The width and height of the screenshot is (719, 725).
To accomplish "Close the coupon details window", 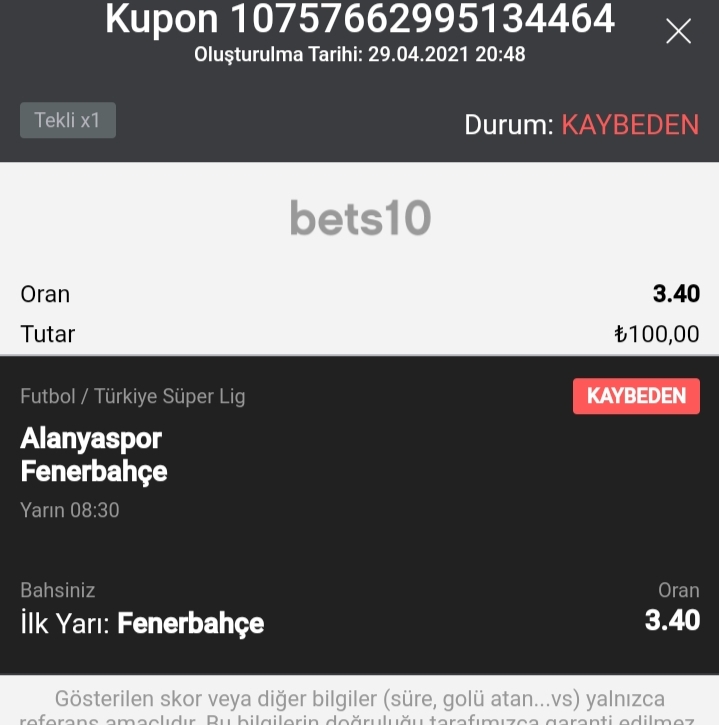I will (678, 32).
